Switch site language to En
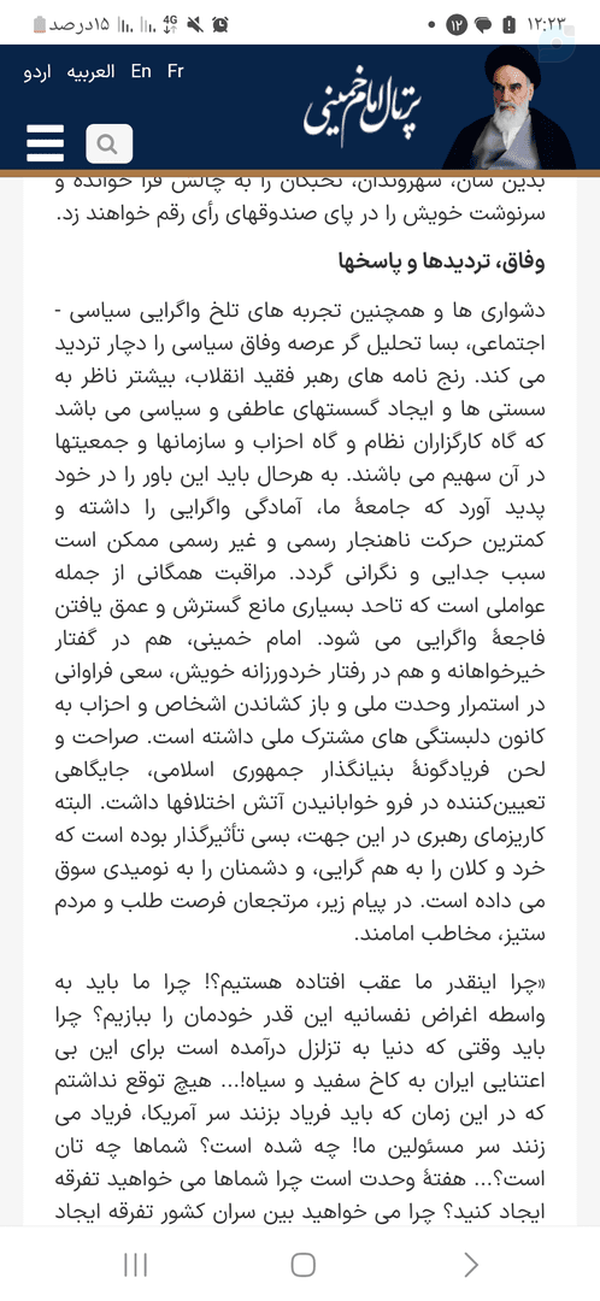This screenshot has height=1301, width=600. (x=141, y=71)
